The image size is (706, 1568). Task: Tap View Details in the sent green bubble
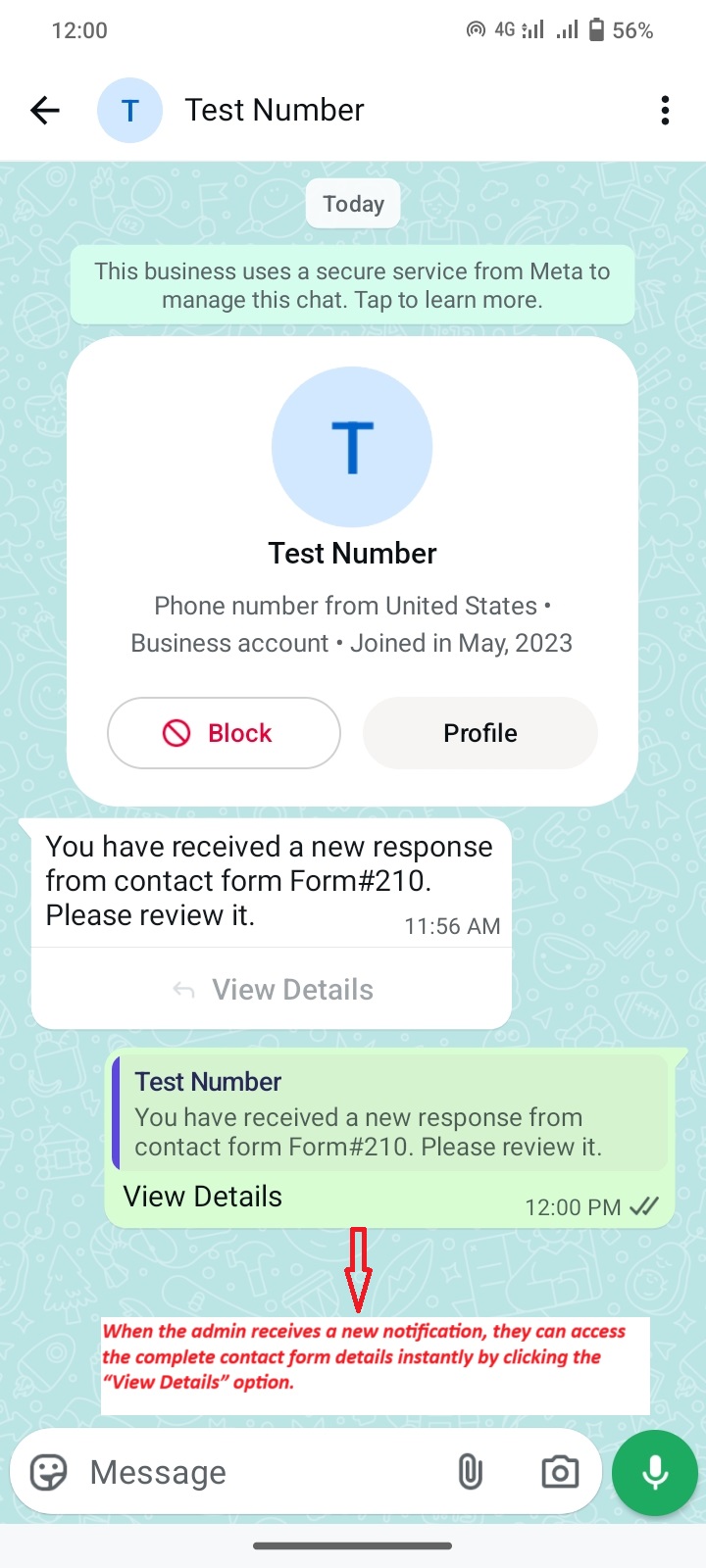pyautogui.click(x=202, y=1196)
